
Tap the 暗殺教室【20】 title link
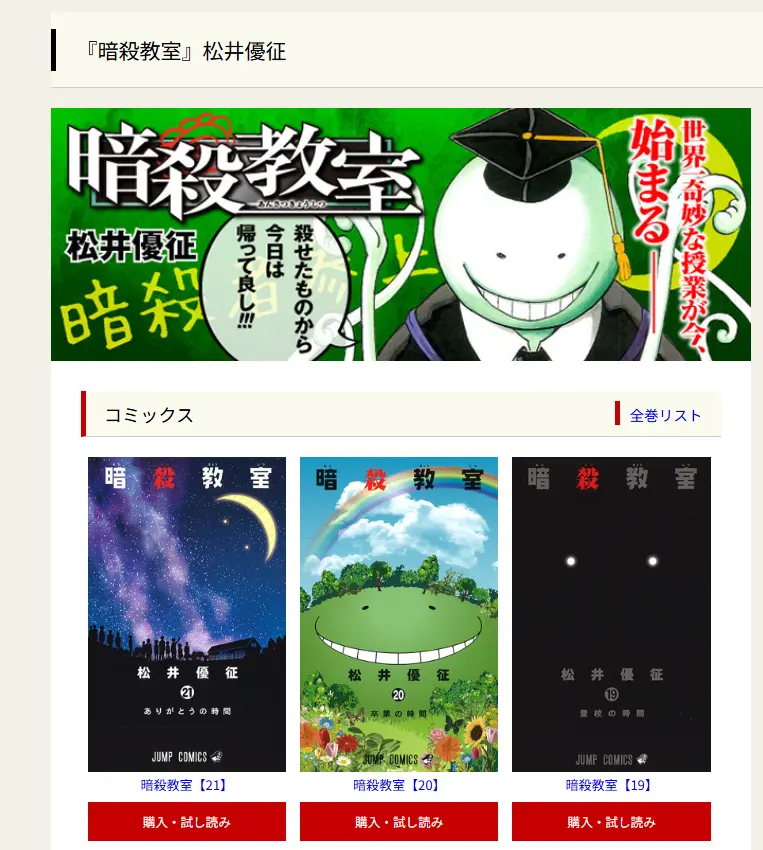coord(399,785)
